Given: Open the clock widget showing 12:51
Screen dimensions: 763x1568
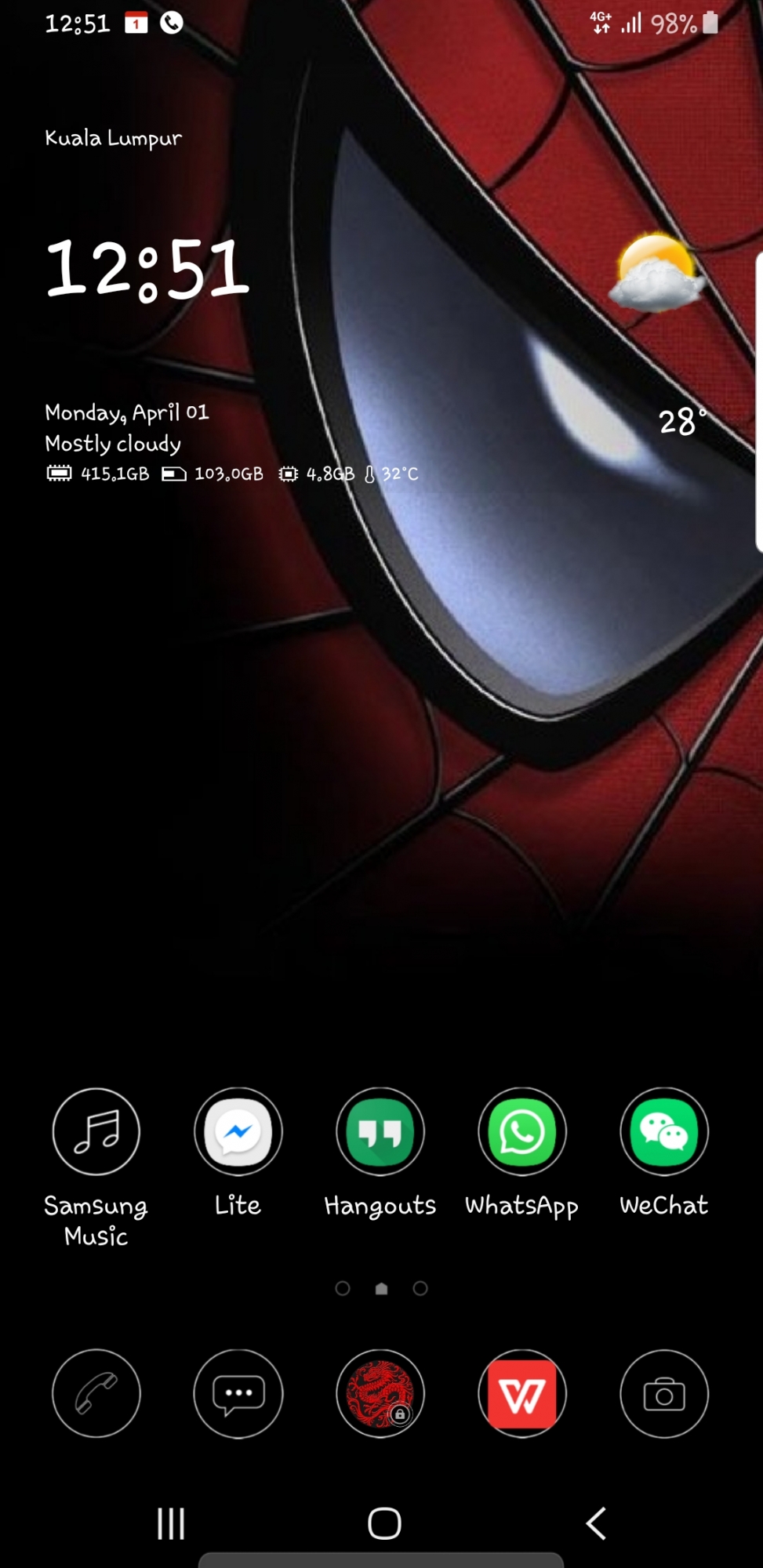Looking at the screenshot, I should [147, 269].
